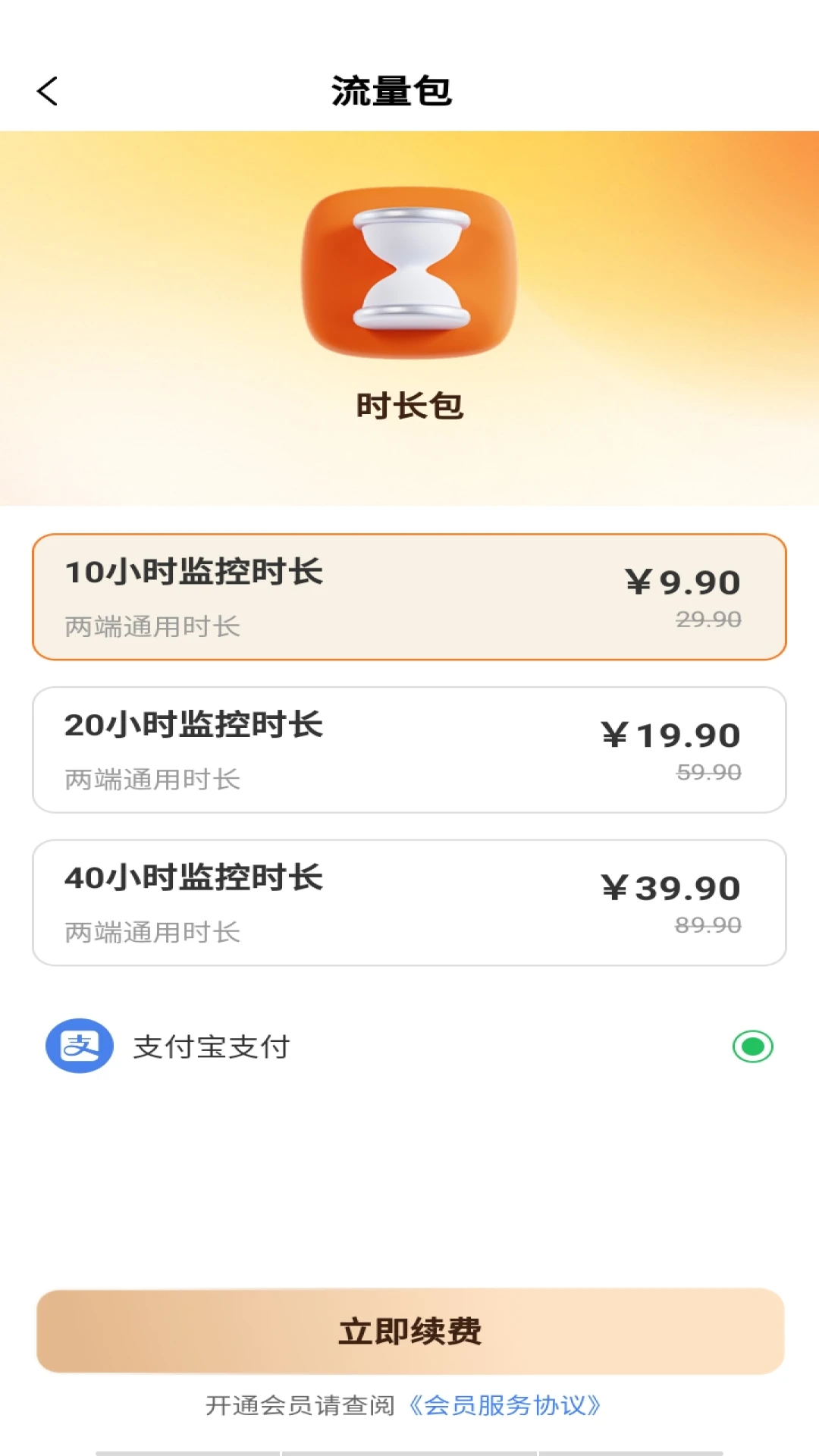The height and width of the screenshot is (1456, 819).
Task: Choose the 20小时监控时长 plan
Action: (409, 748)
